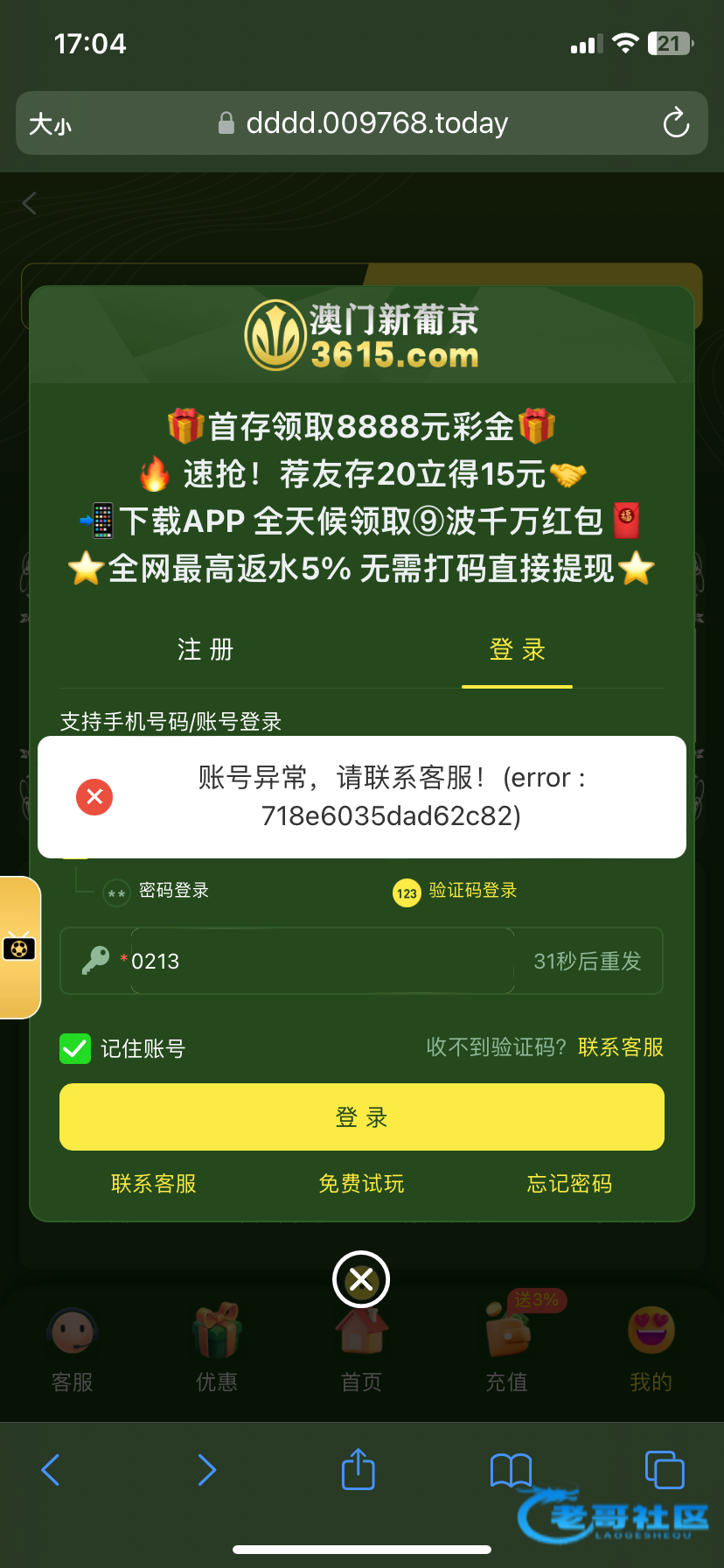
Task: Open the Safari bookmarks
Action: 511,1470
